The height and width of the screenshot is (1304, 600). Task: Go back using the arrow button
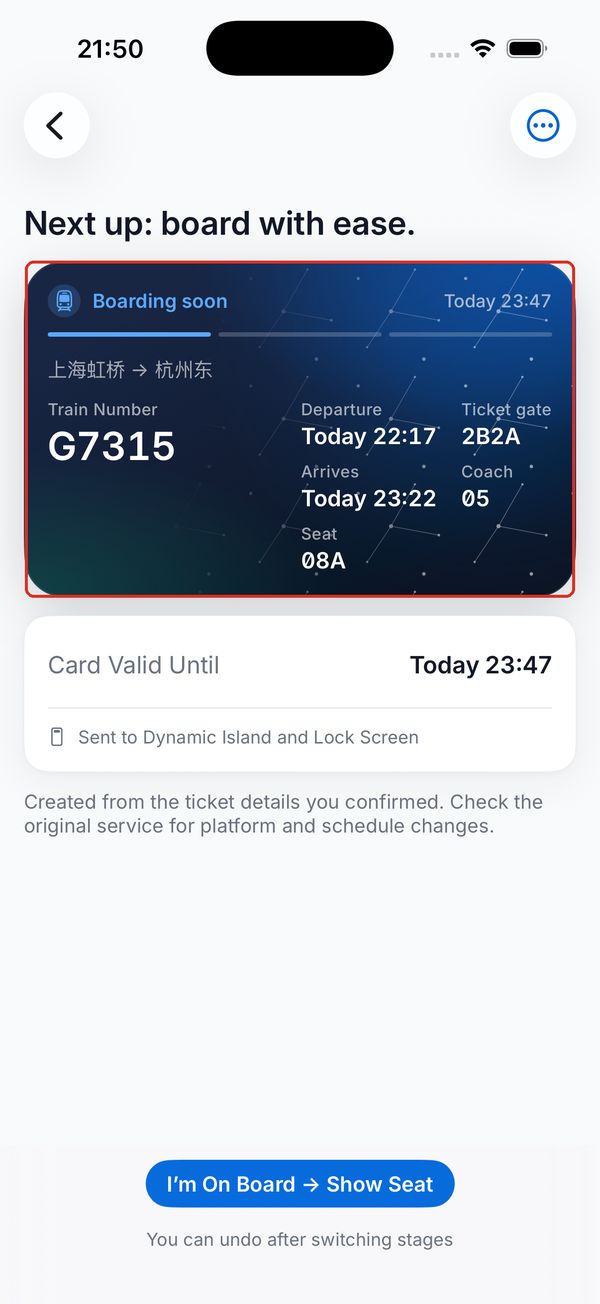[56, 126]
